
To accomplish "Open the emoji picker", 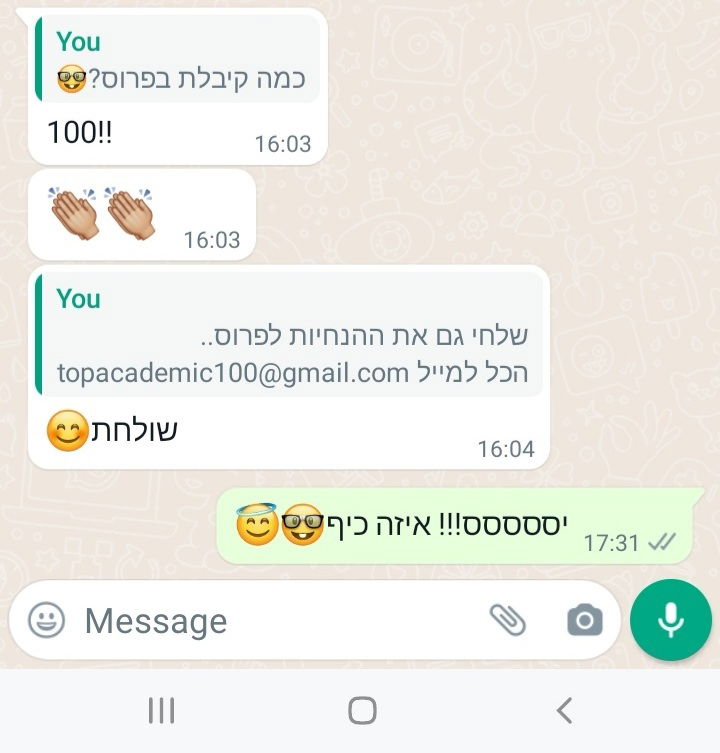I will click(x=46, y=621).
